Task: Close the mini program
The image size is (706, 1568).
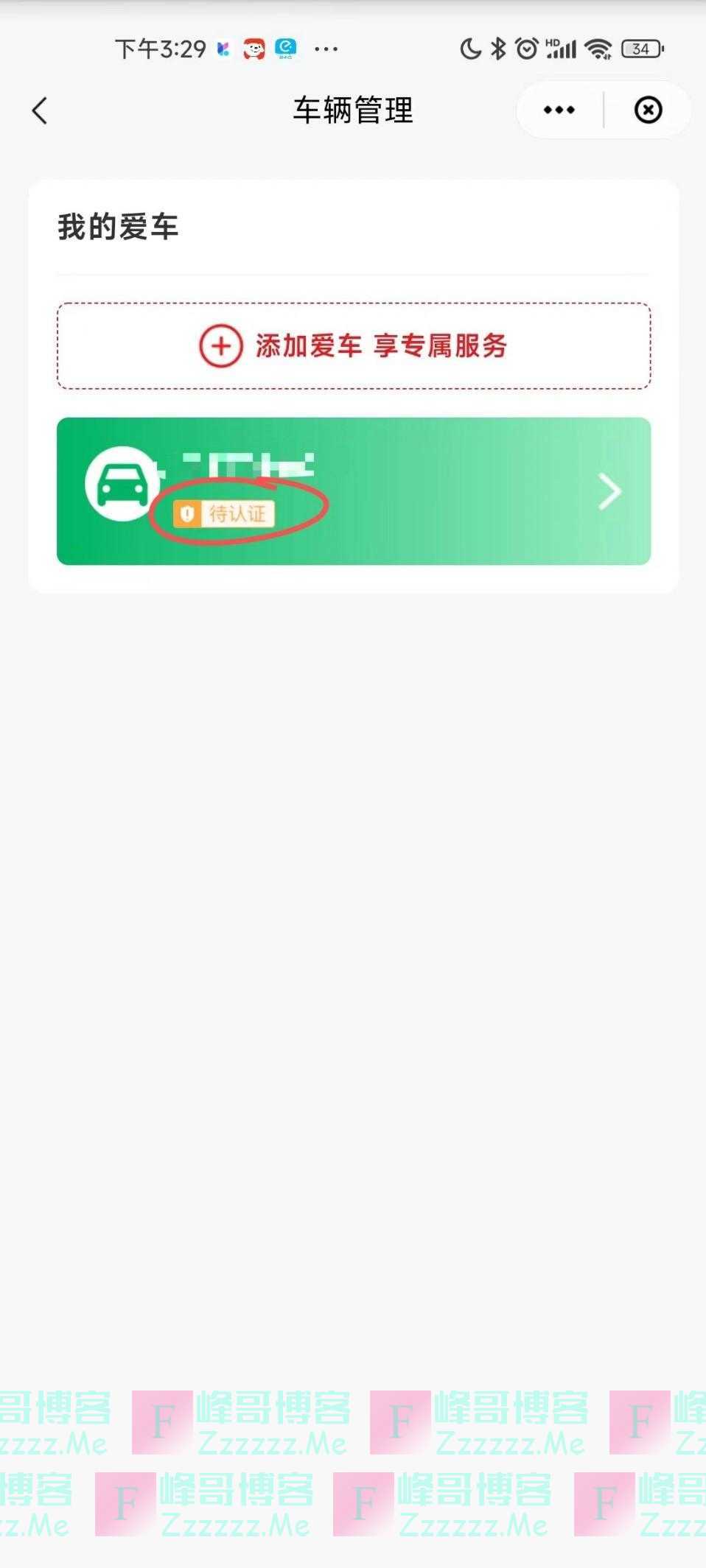Action: (x=648, y=110)
